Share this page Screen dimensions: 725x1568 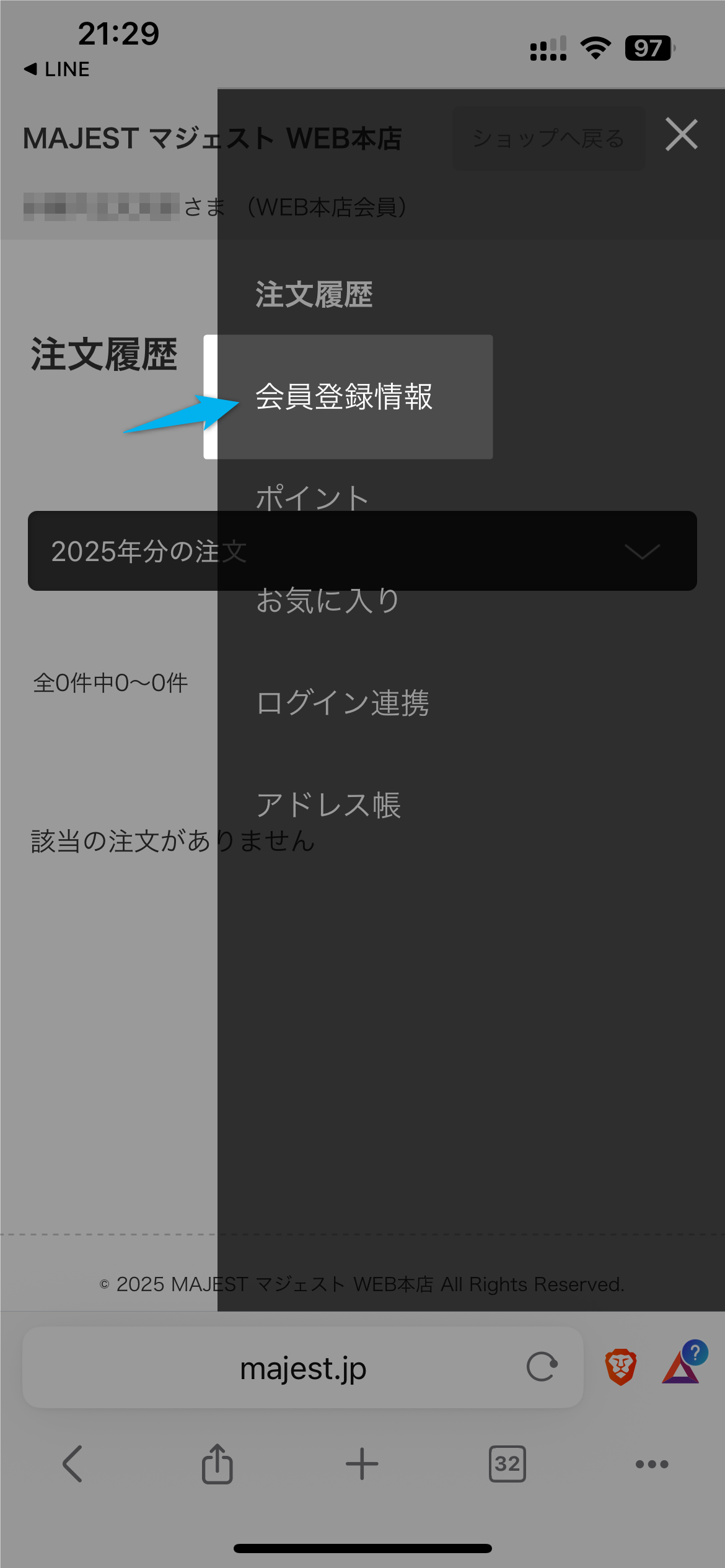point(217,1464)
